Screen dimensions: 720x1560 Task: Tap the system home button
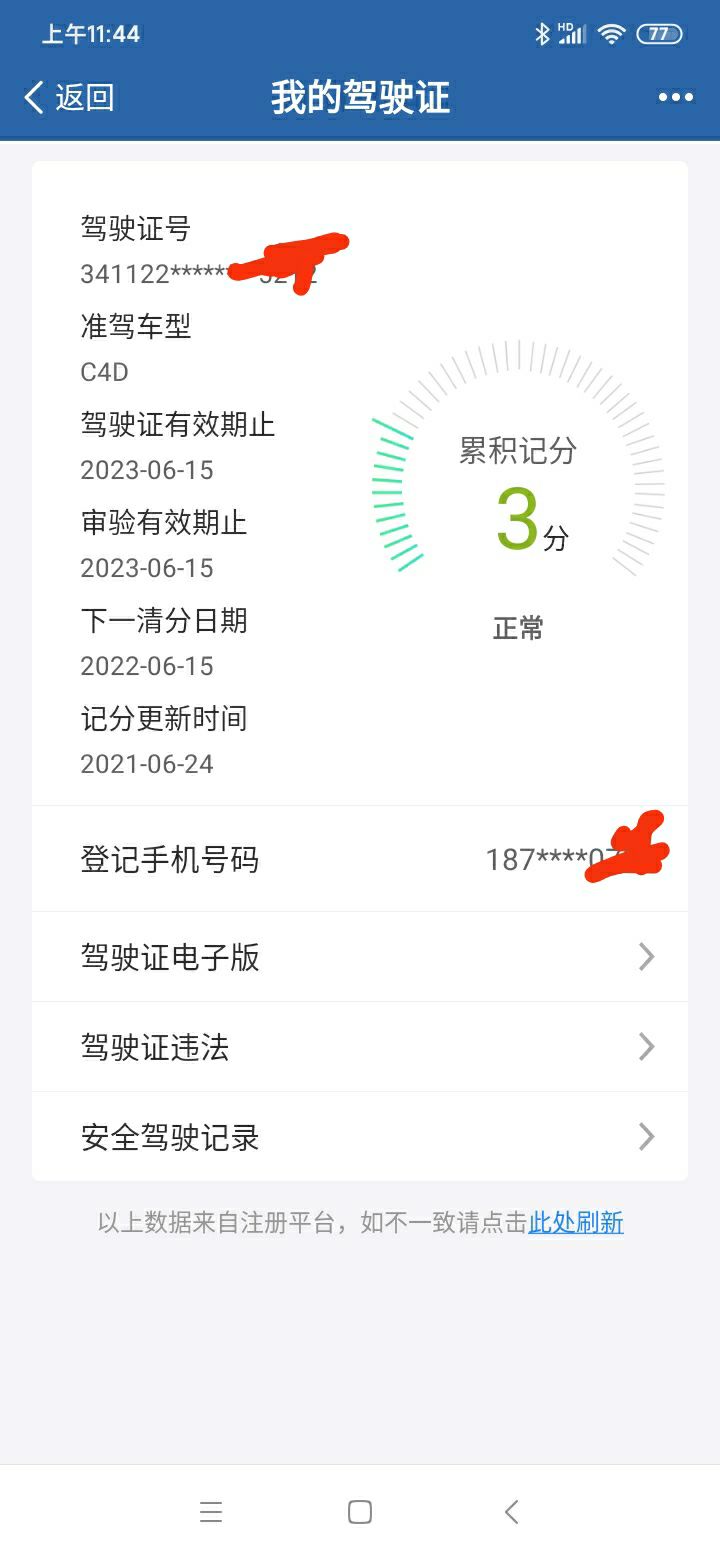point(360,1512)
